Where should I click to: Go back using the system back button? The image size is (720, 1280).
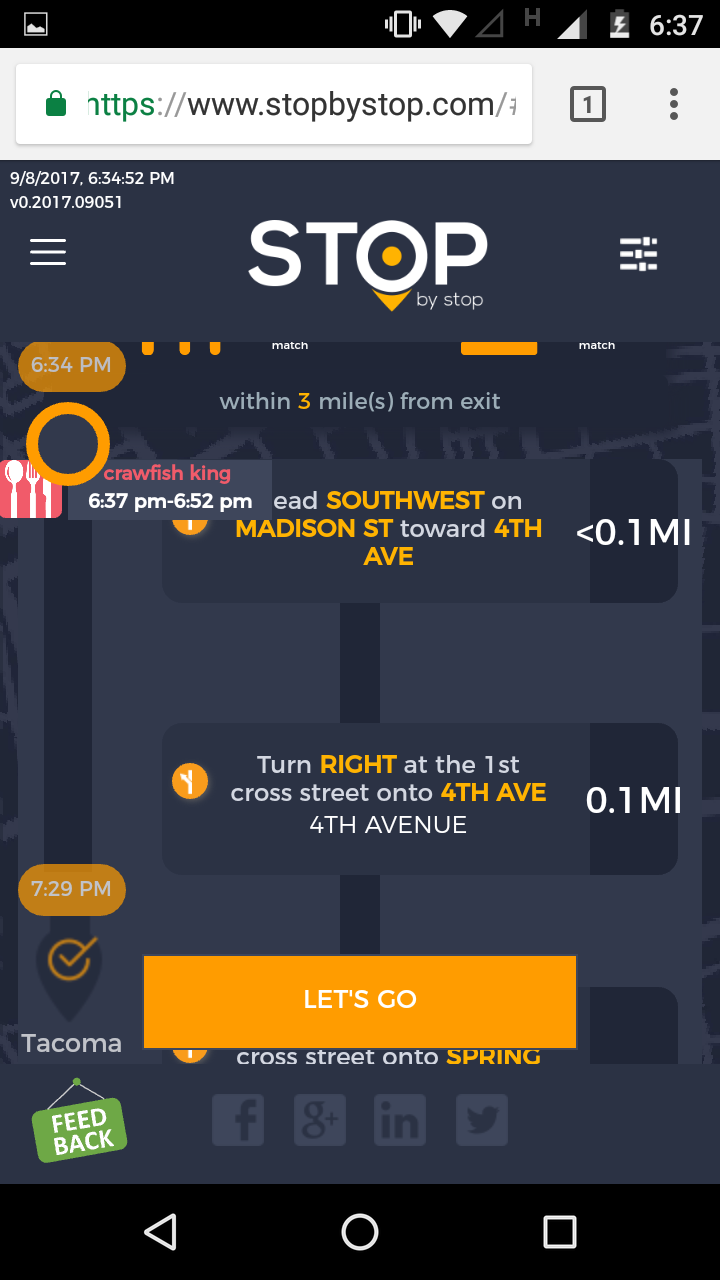coord(160,1232)
